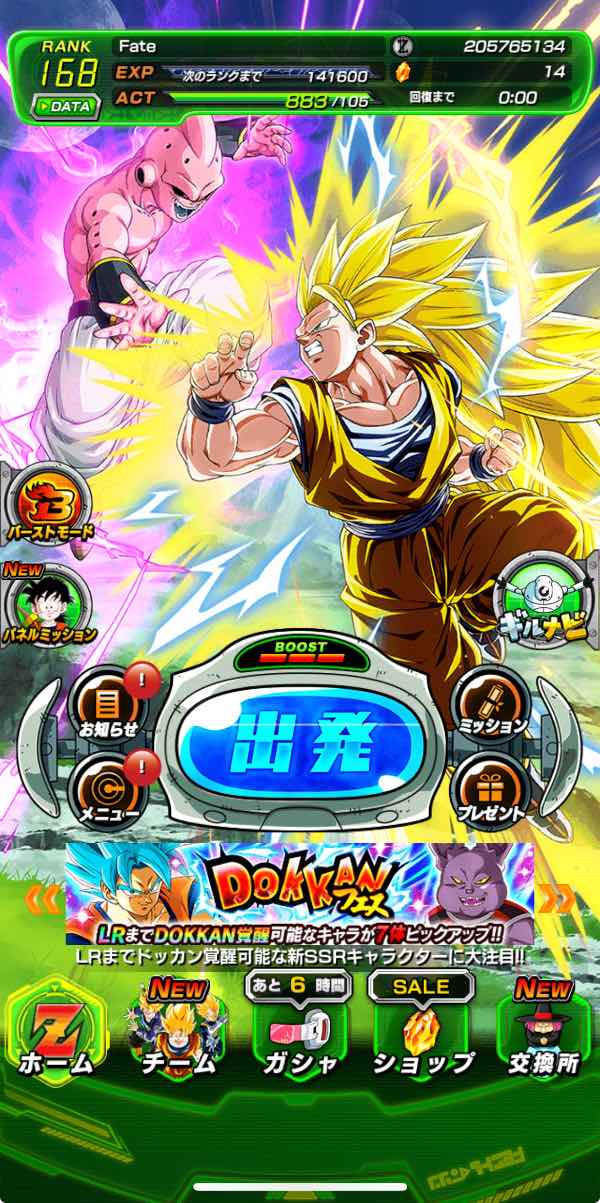This screenshot has height=1203, width=600.
Task: Open ミッション missions
Action: click(x=490, y=704)
